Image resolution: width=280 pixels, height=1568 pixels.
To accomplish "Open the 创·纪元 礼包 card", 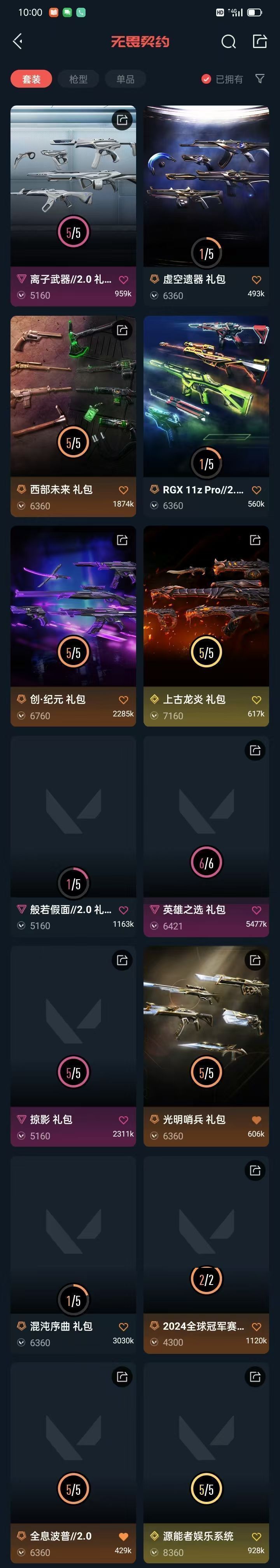I will coord(73,609).
